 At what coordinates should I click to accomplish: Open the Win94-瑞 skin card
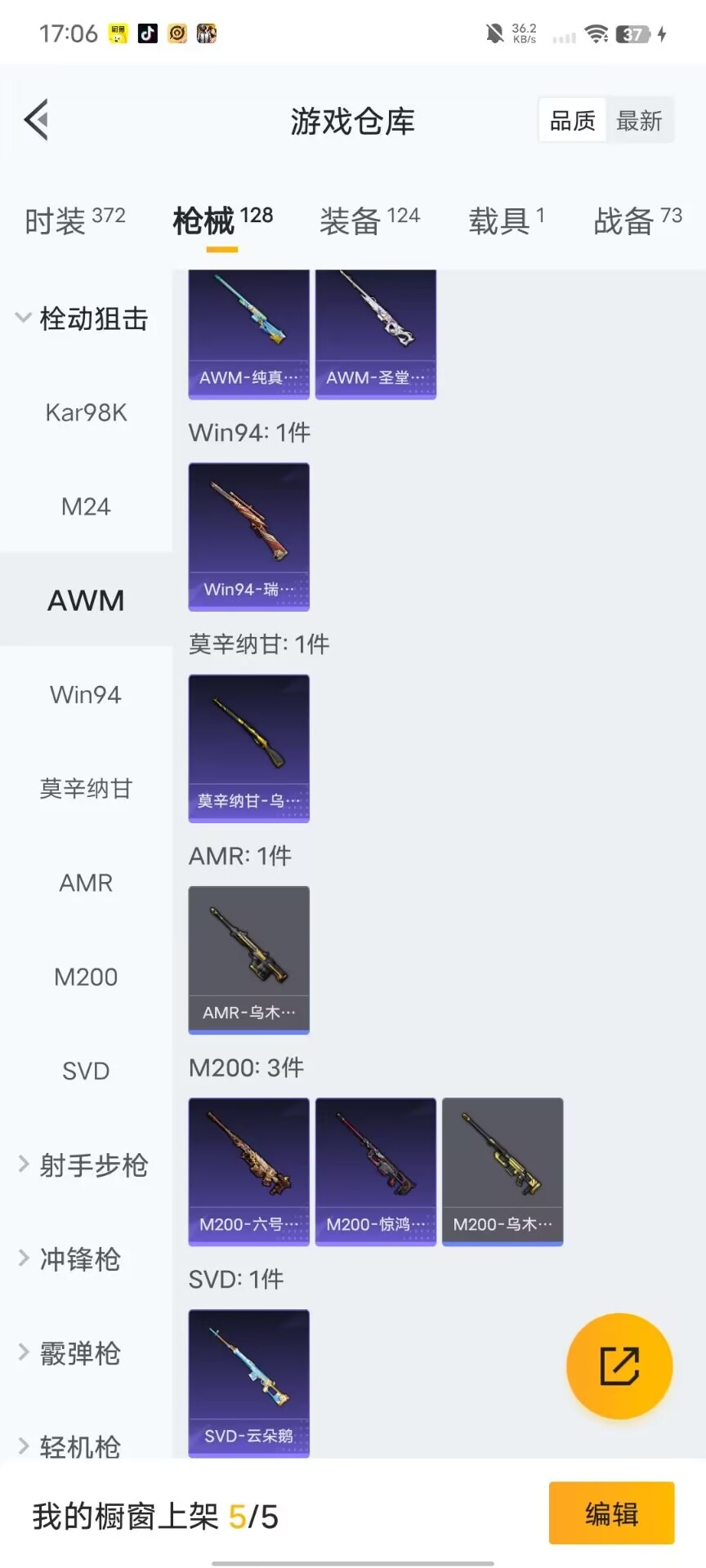point(248,537)
